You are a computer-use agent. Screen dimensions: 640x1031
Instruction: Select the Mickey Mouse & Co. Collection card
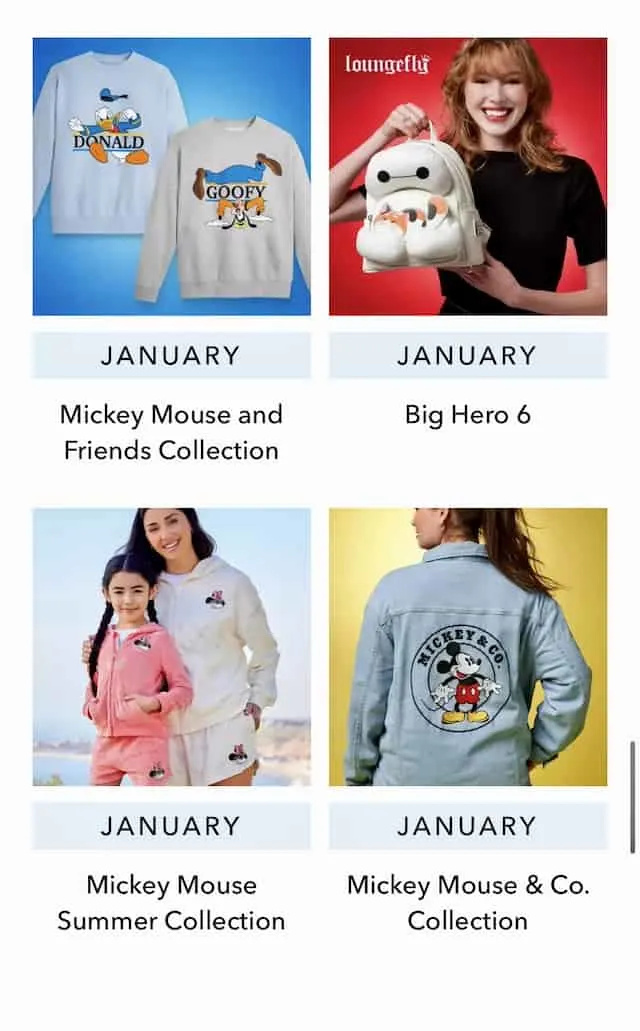[x=467, y=647]
